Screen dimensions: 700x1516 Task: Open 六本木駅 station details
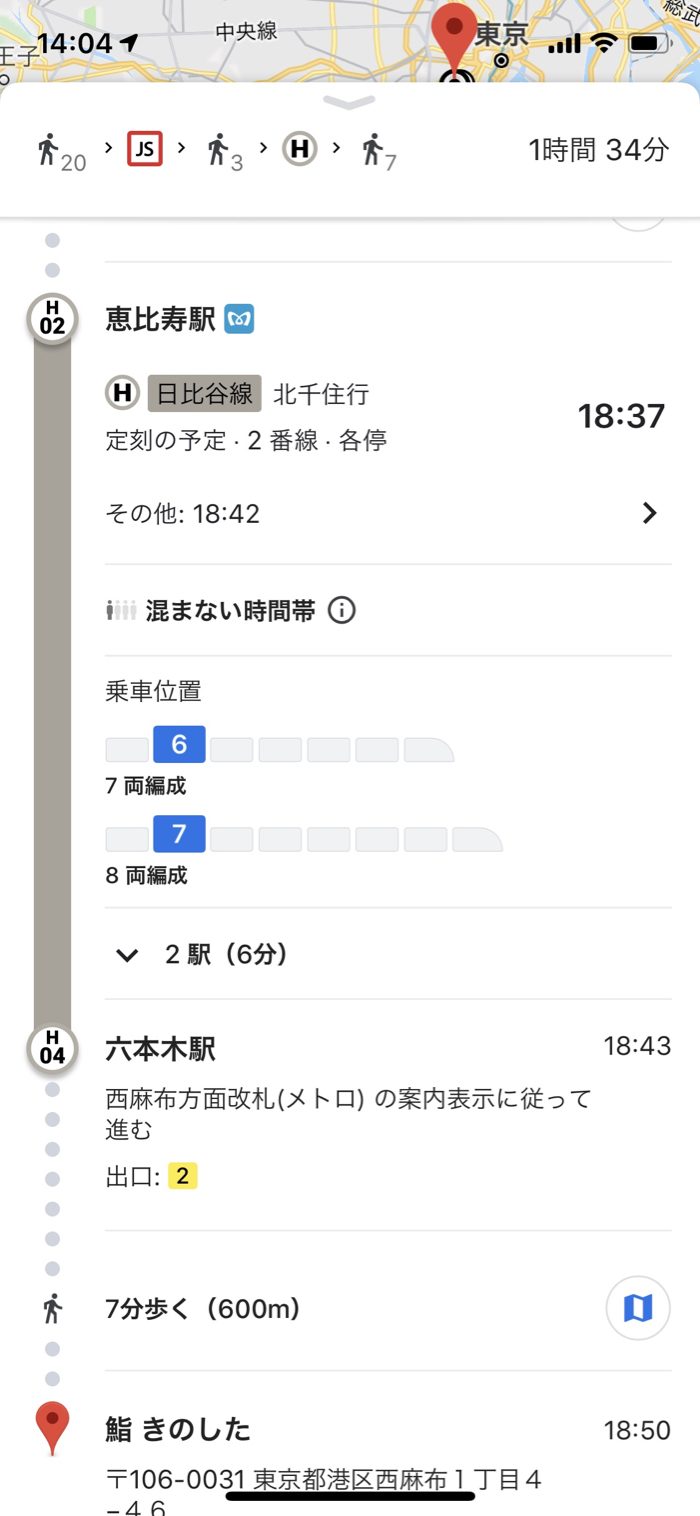(161, 1049)
